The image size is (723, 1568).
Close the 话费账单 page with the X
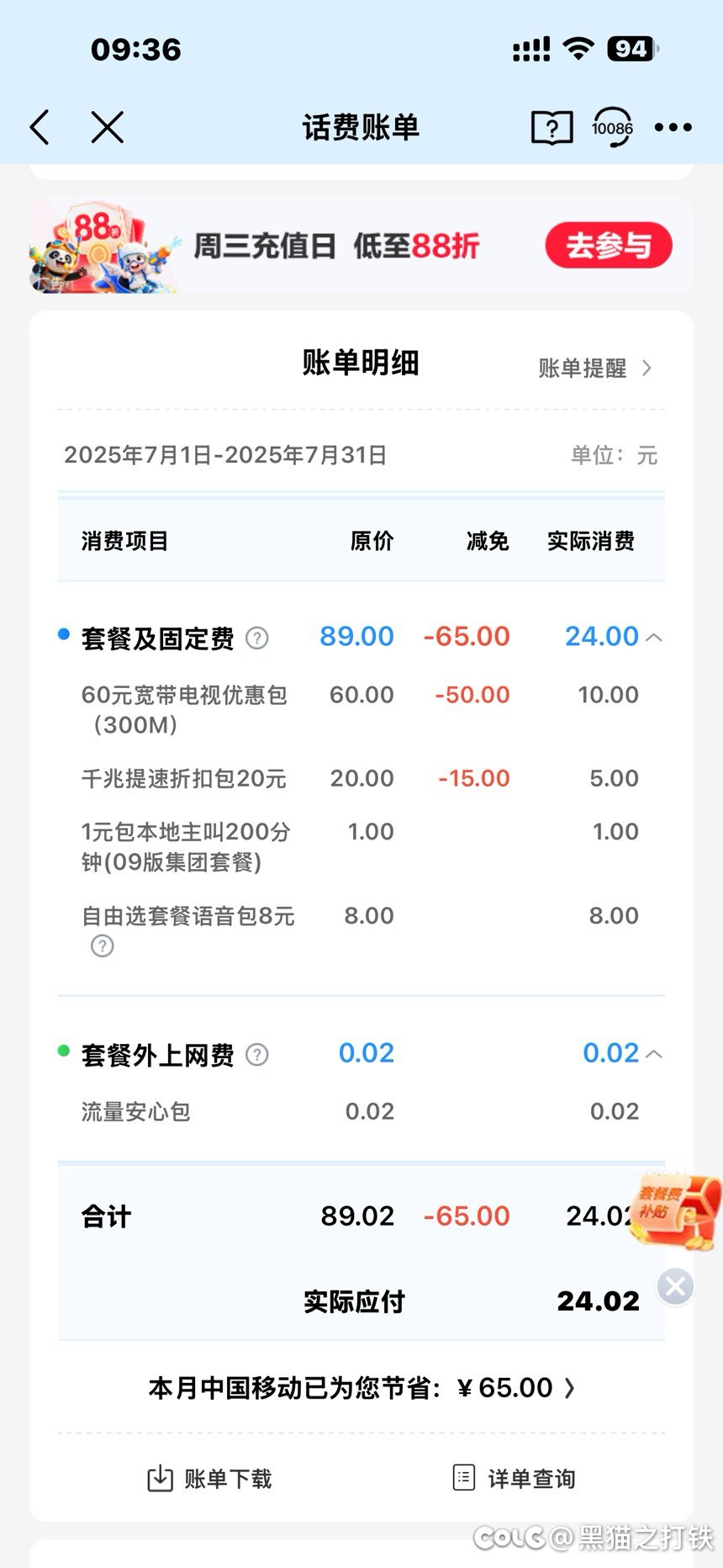(x=108, y=128)
